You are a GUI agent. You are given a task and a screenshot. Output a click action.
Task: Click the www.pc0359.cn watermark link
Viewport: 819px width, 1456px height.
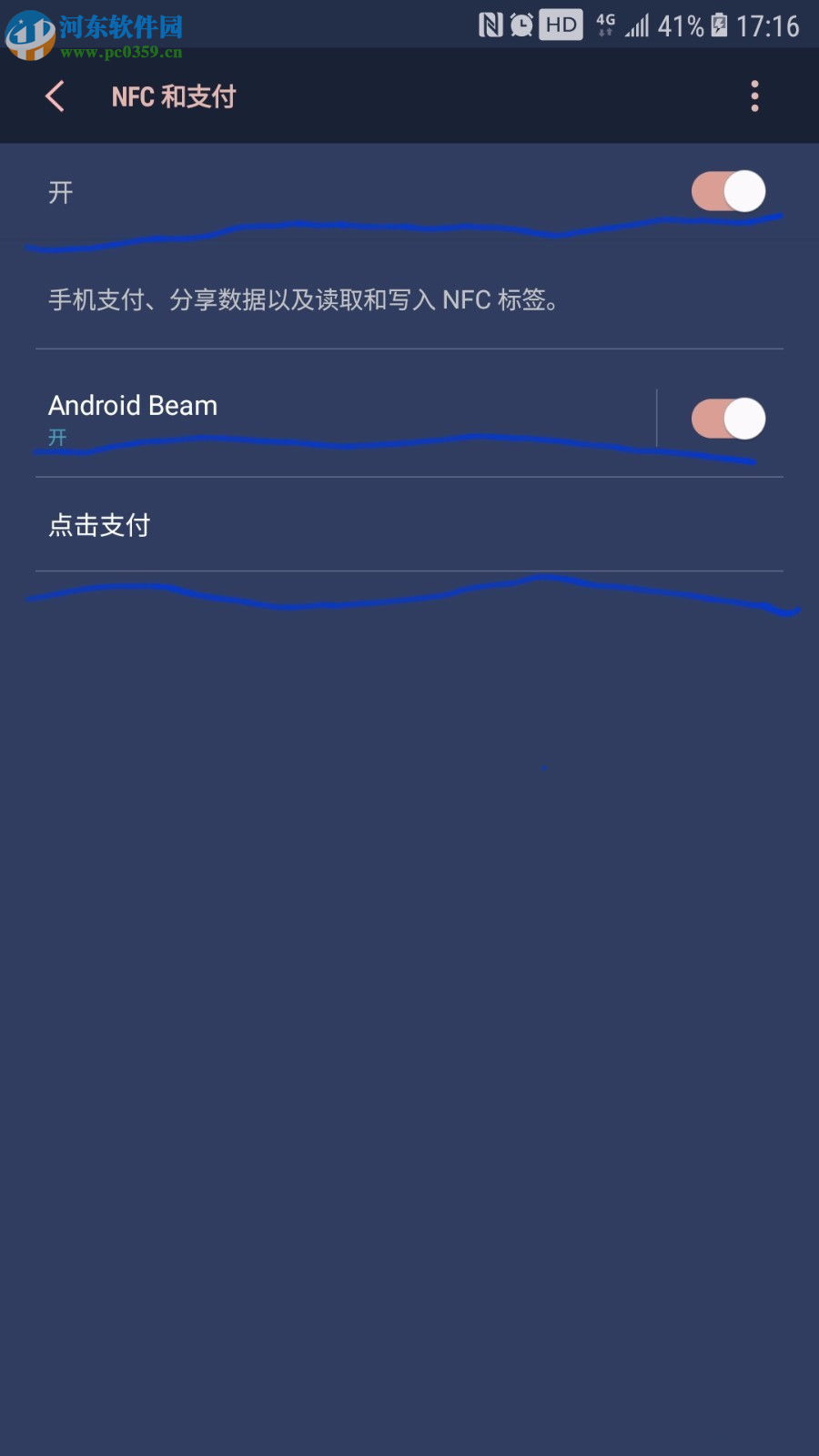(119, 52)
